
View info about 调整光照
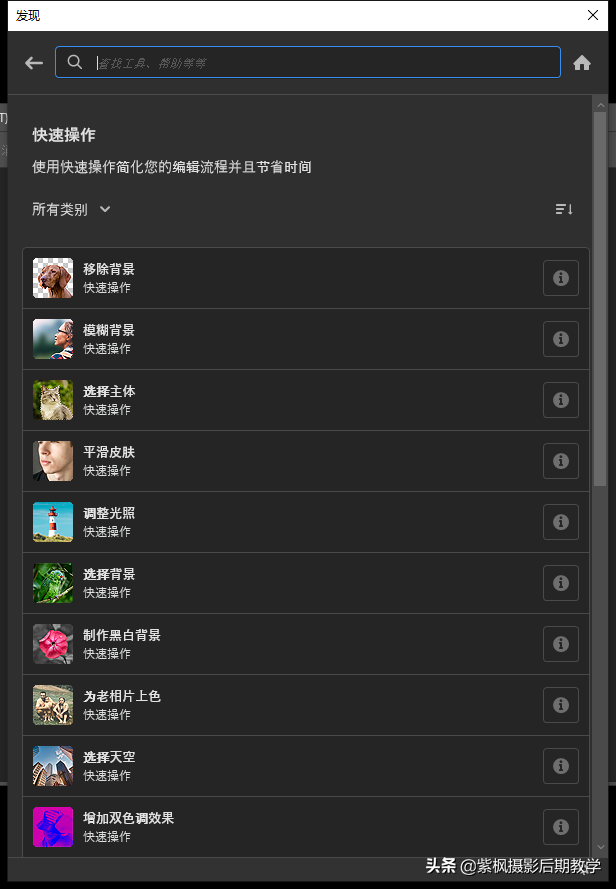[561, 522]
